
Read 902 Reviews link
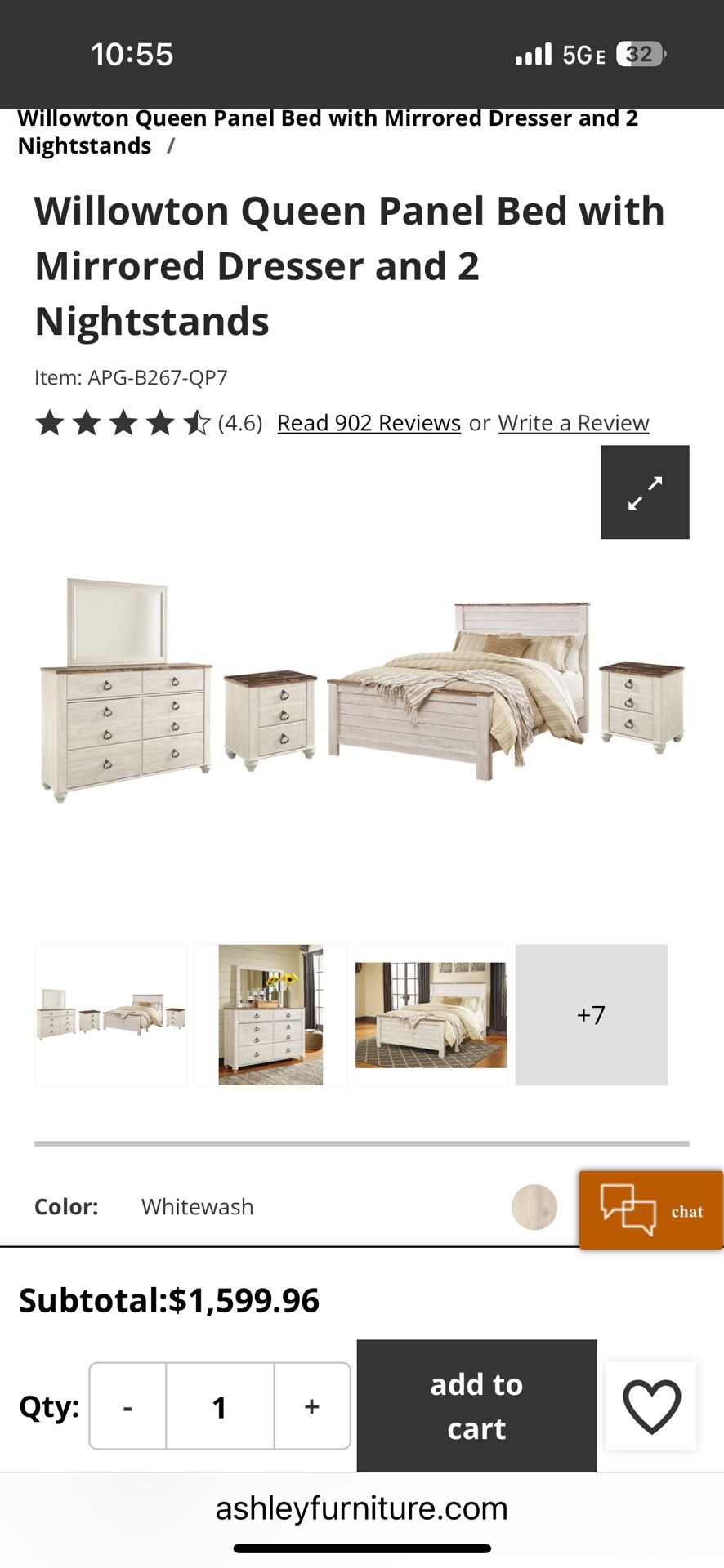pos(369,423)
